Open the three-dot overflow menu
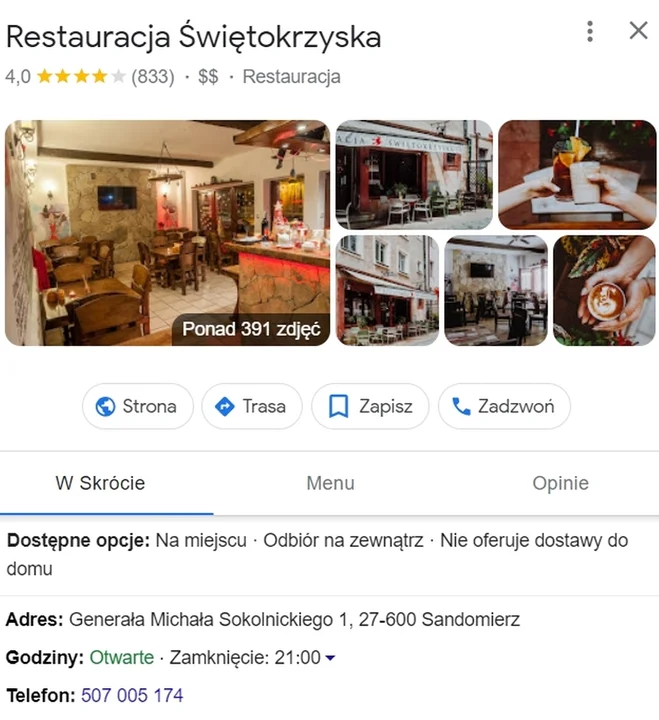The height and width of the screenshot is (720, 659). pos(590,32)
